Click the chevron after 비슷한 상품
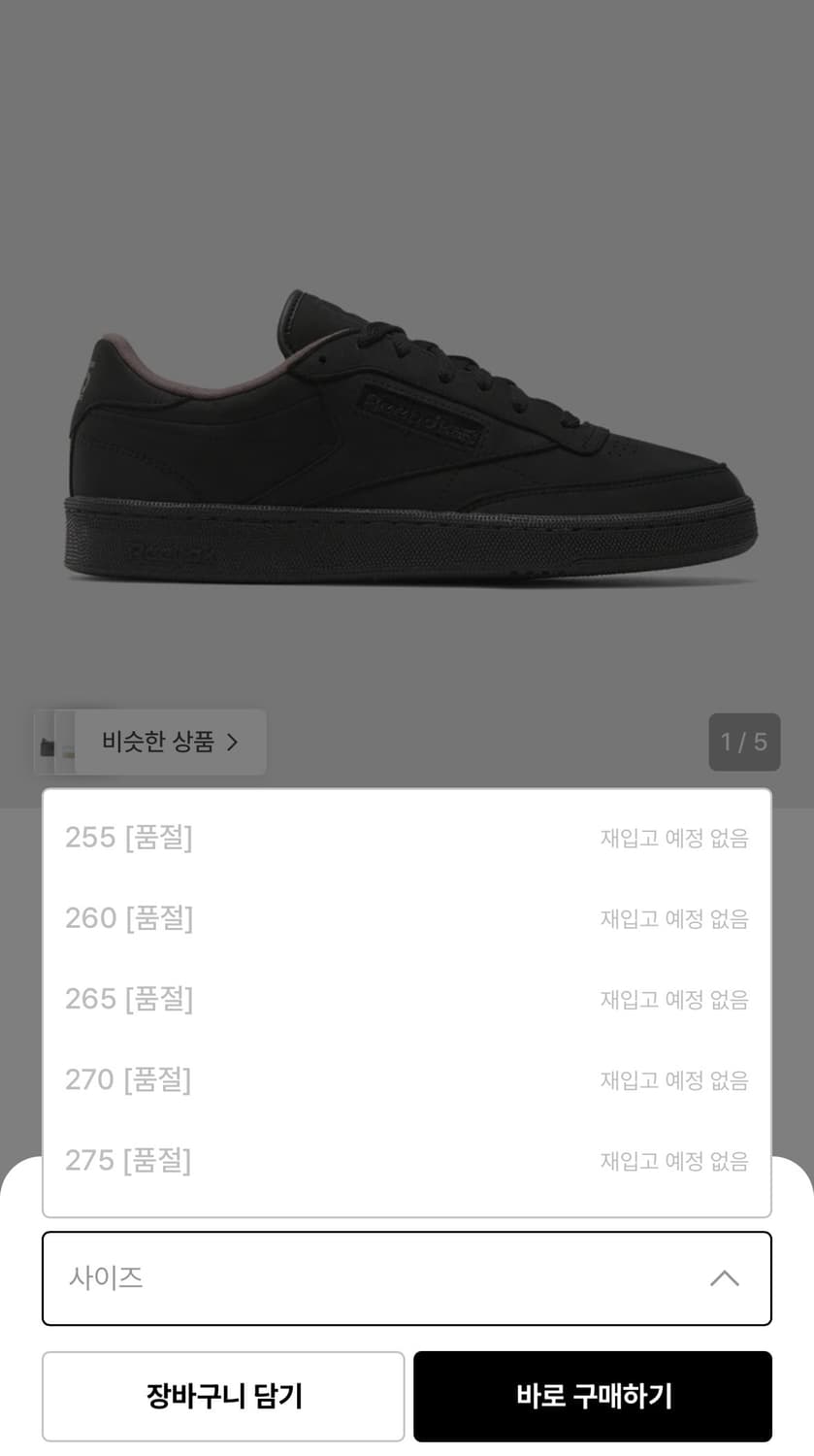 click(232, 743)
